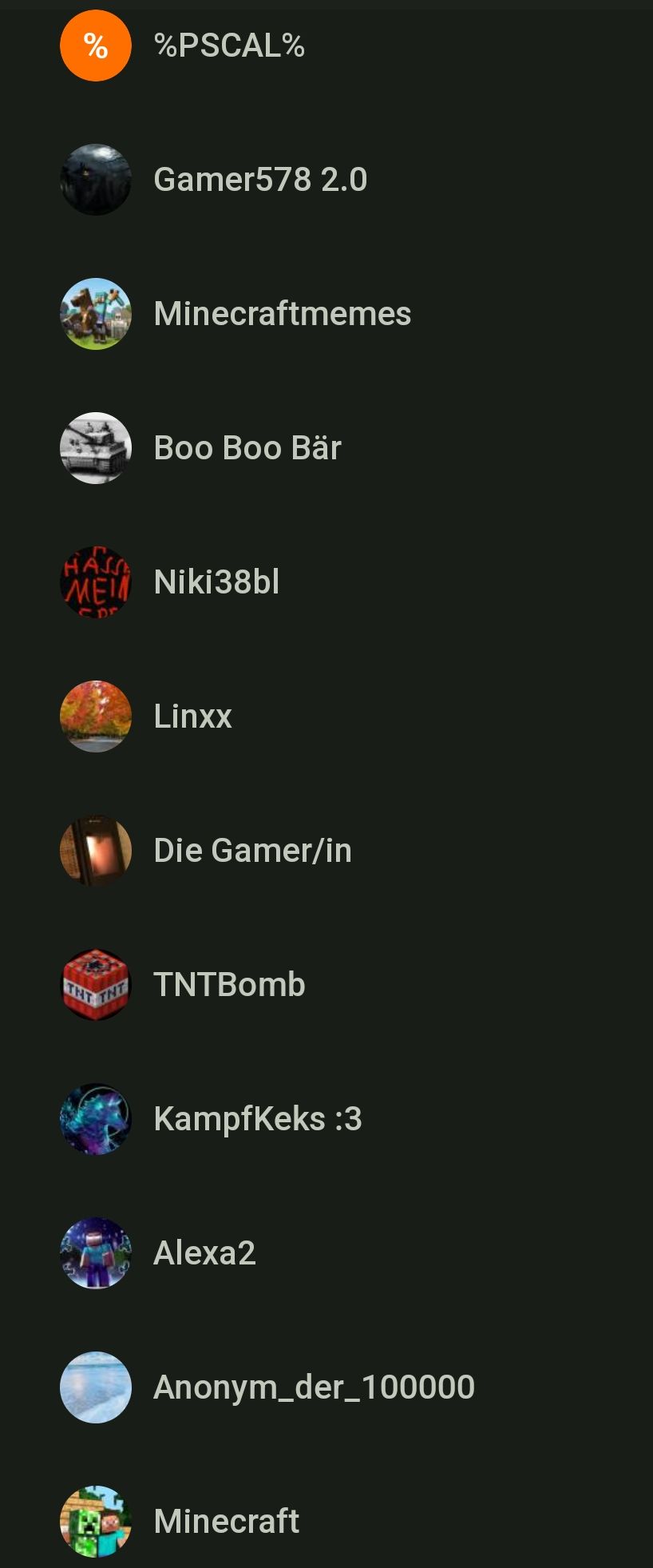
Task: Open the Minecraftmemes channel
Action: click(x=282, y=314)
